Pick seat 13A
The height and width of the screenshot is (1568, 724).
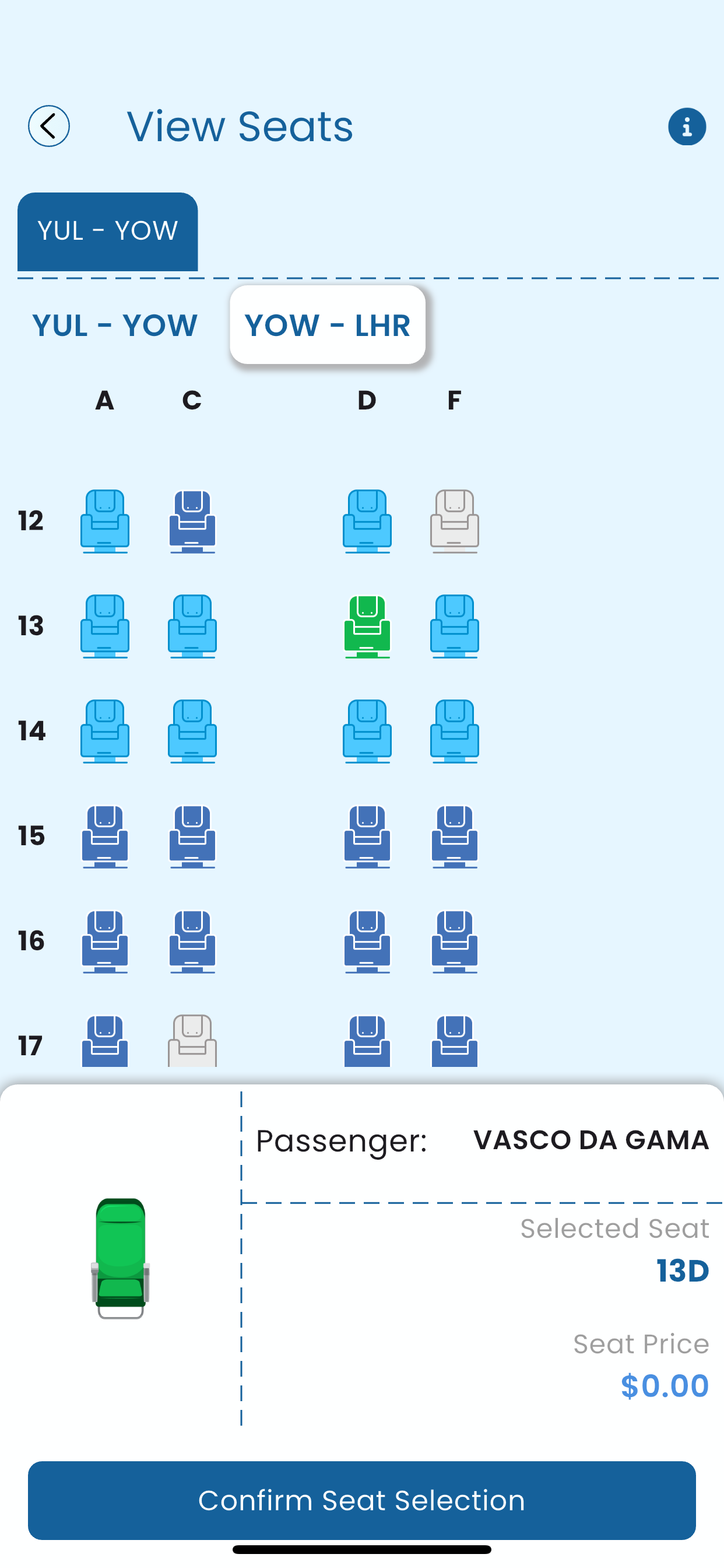[105, 626]
